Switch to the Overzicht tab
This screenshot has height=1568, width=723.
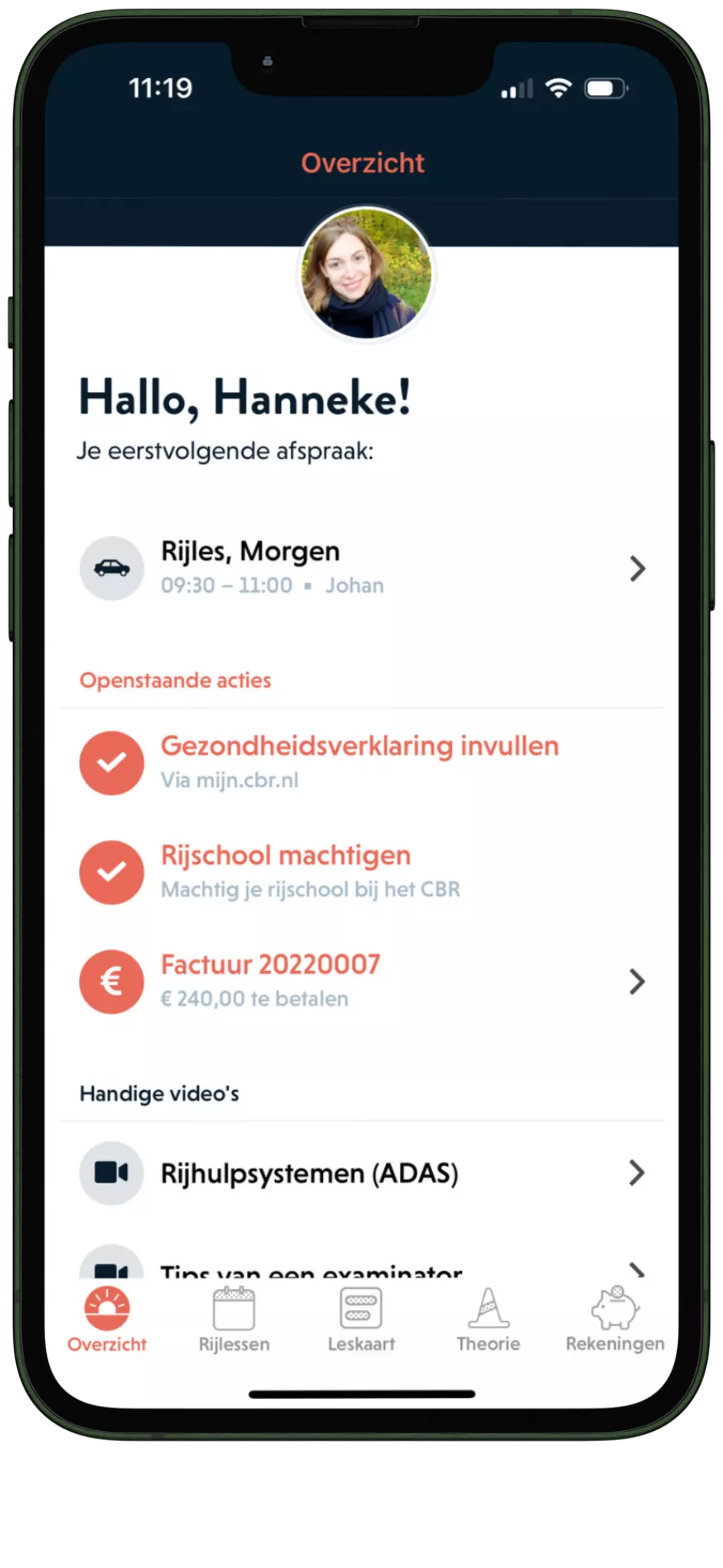click(107, 1320)
